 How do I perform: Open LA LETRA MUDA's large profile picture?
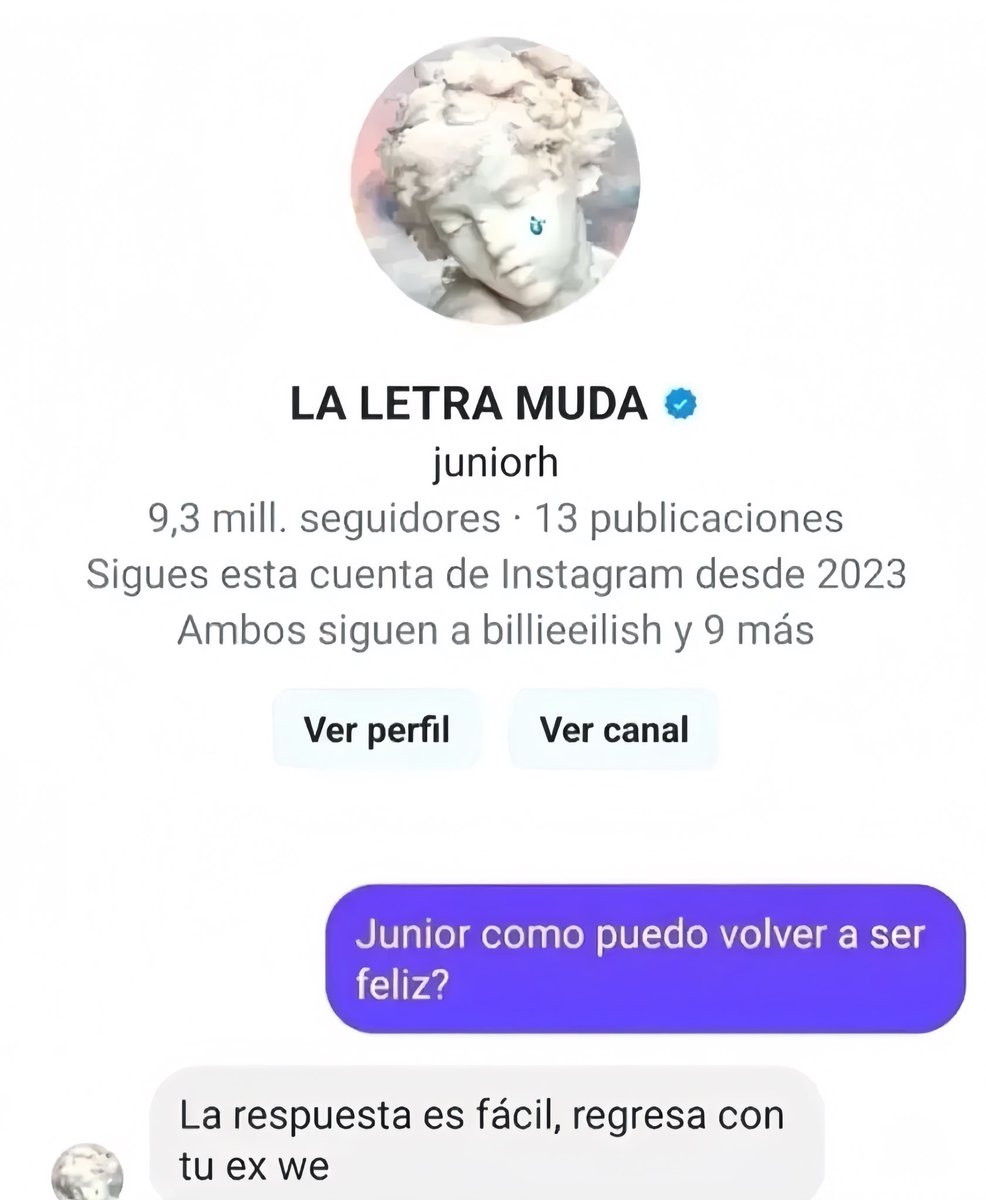pos(491,193)
